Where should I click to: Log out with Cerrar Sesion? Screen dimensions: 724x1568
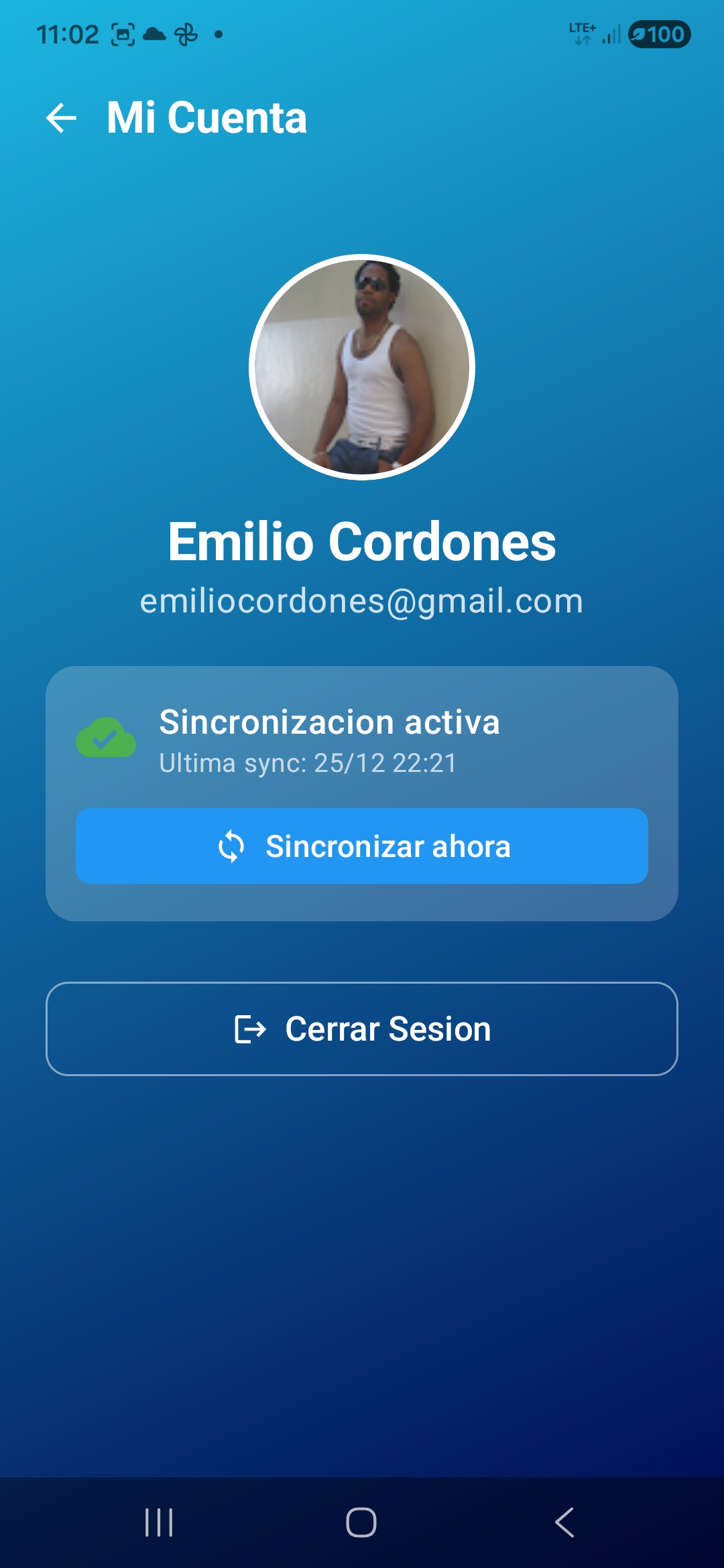click(362, 1029)
